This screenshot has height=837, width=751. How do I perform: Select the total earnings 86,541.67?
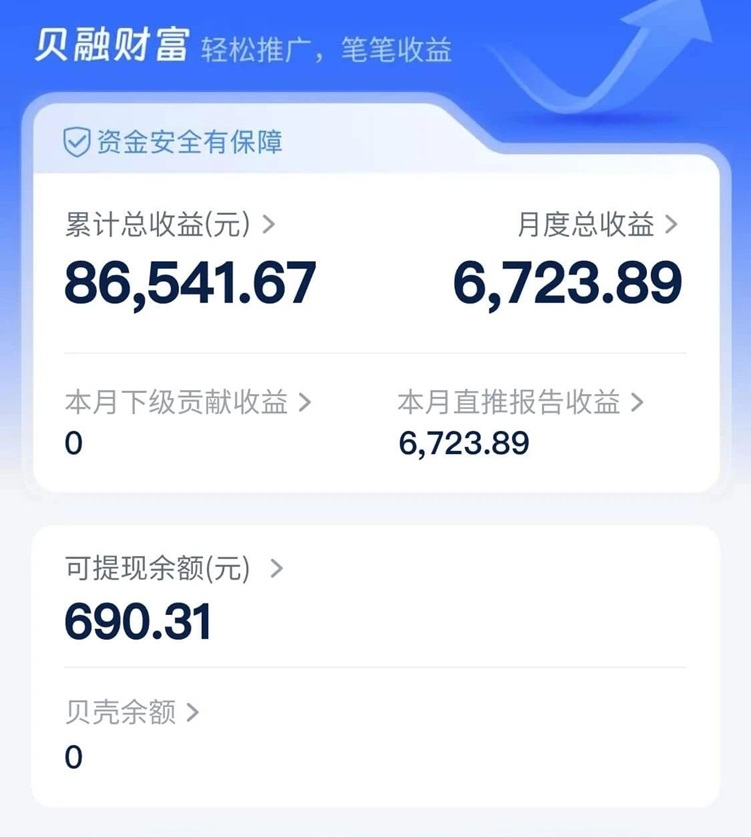pyautogui.click(x=190, y=280)
